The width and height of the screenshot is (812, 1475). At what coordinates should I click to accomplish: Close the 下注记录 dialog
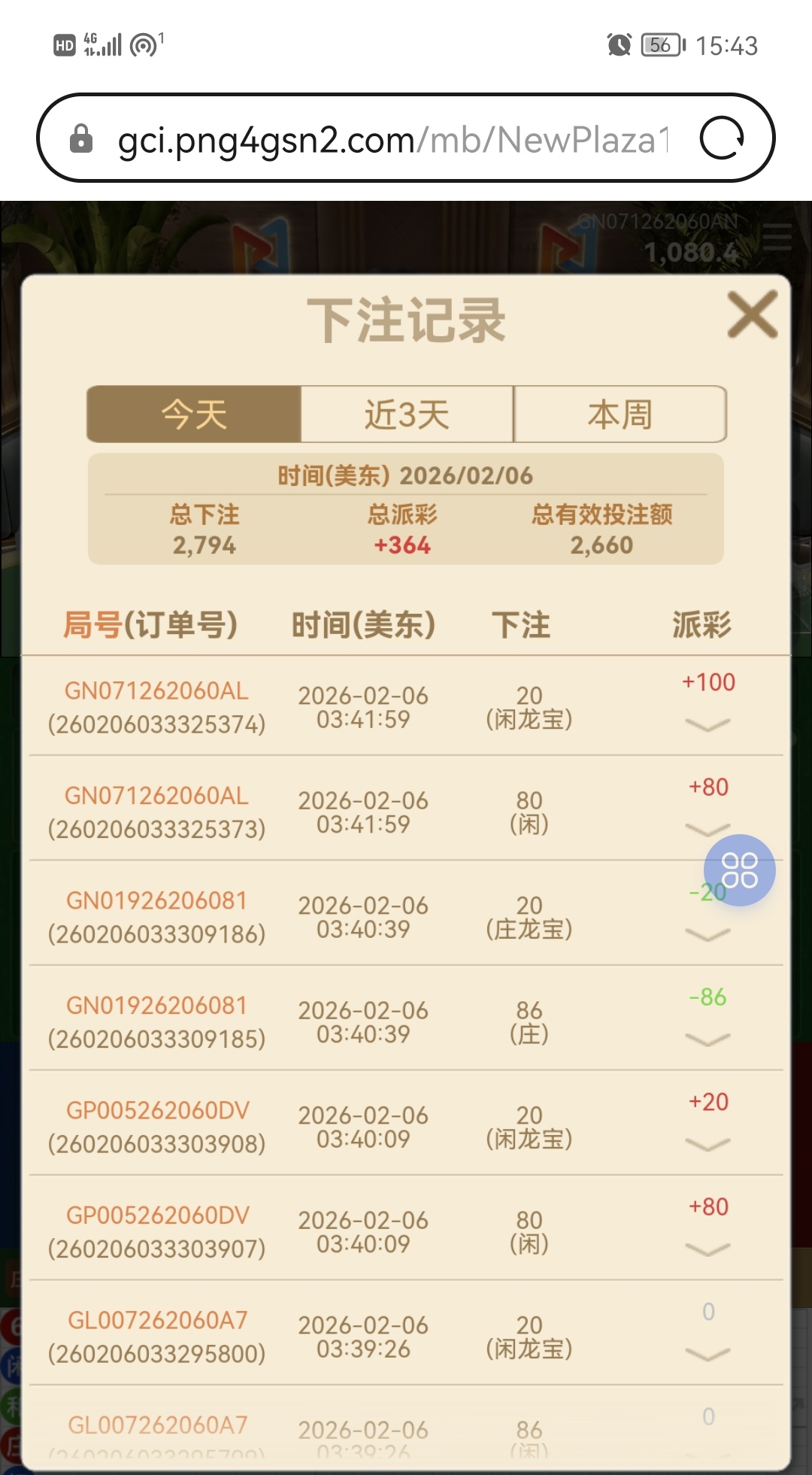tap(752, 314)
